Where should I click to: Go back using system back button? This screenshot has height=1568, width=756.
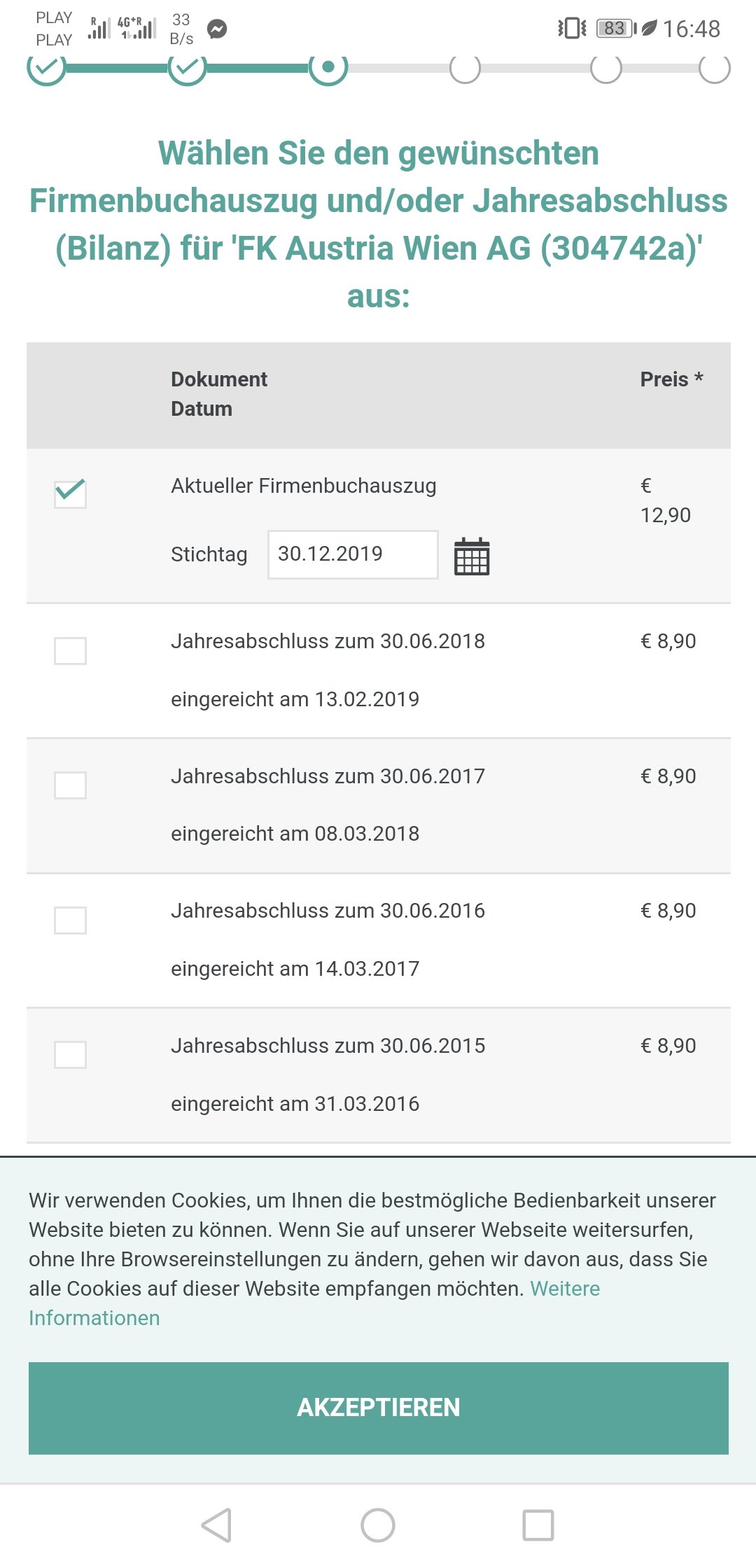[x=216, y=1525]
